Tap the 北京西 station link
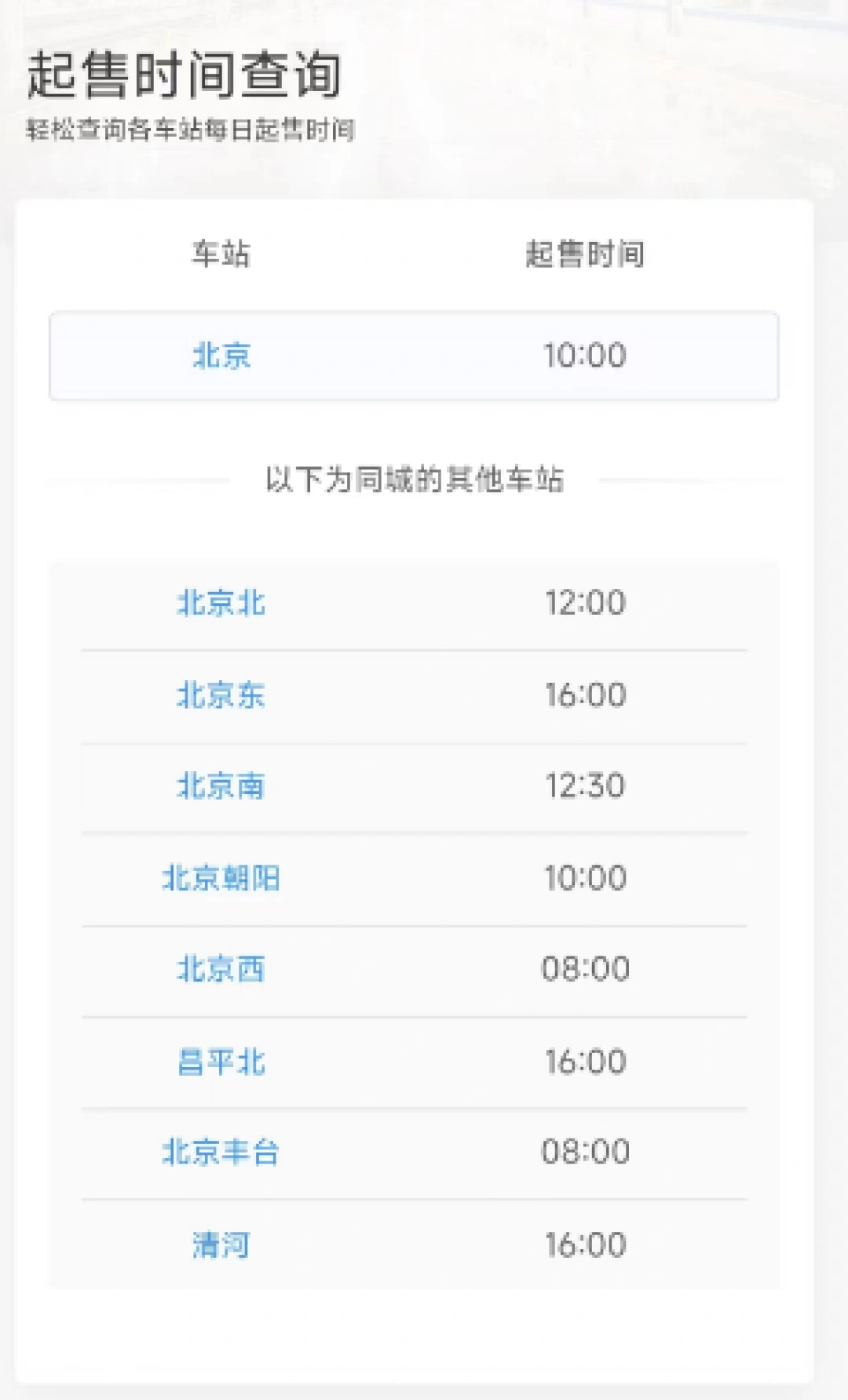The width and height of the screenshot is (848, 1400). pyautogui.click(x=221, y=969)
